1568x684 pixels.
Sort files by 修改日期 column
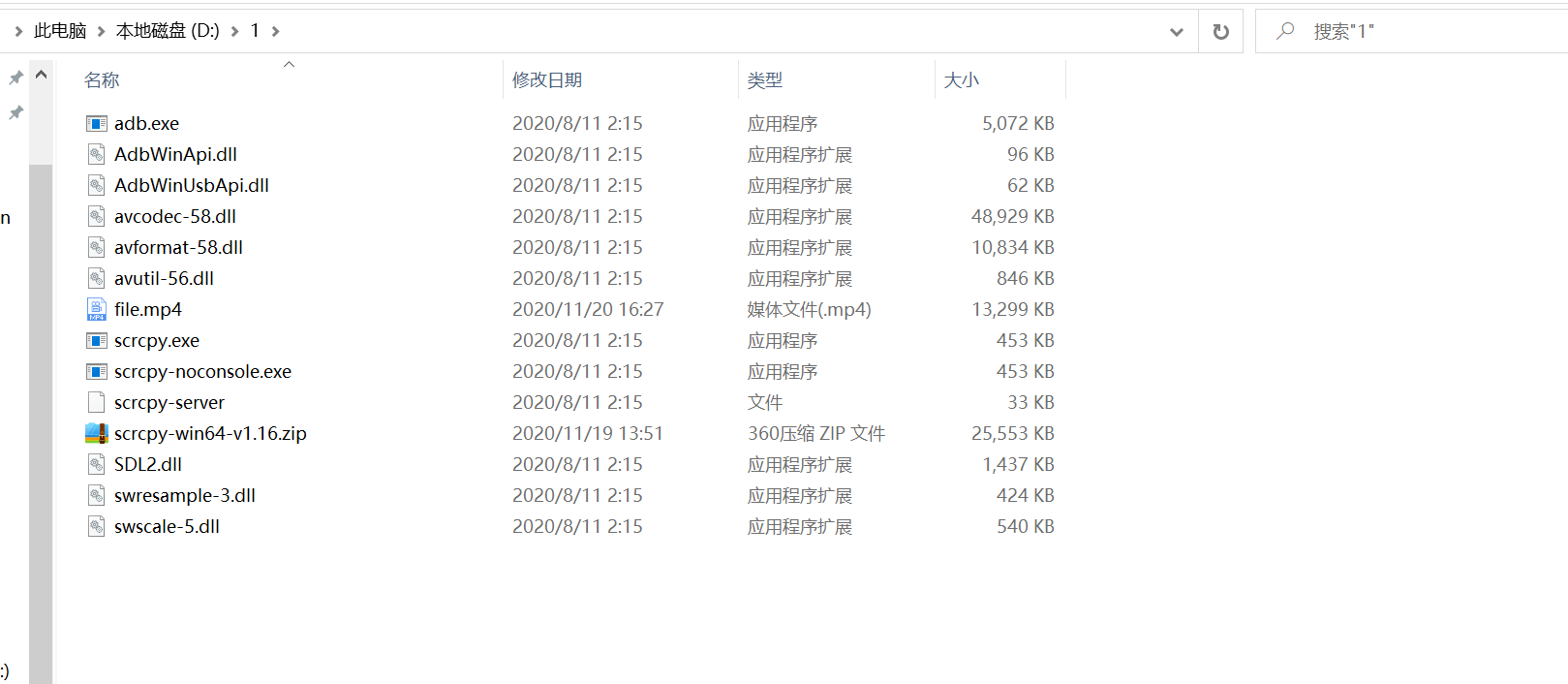coord(547,80)
